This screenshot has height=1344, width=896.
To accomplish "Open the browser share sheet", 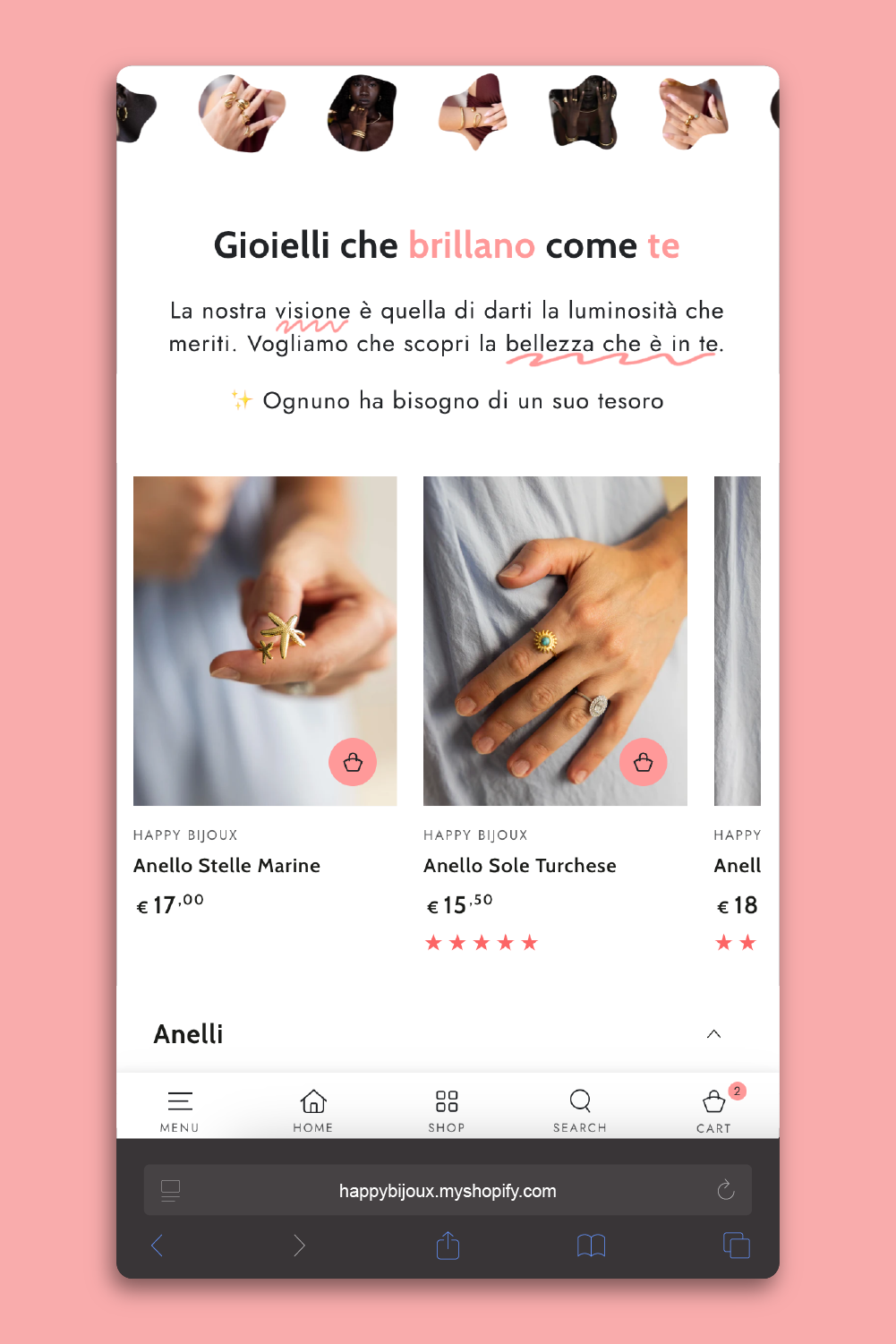I will pyautogui.click(x=448, y=1246).
